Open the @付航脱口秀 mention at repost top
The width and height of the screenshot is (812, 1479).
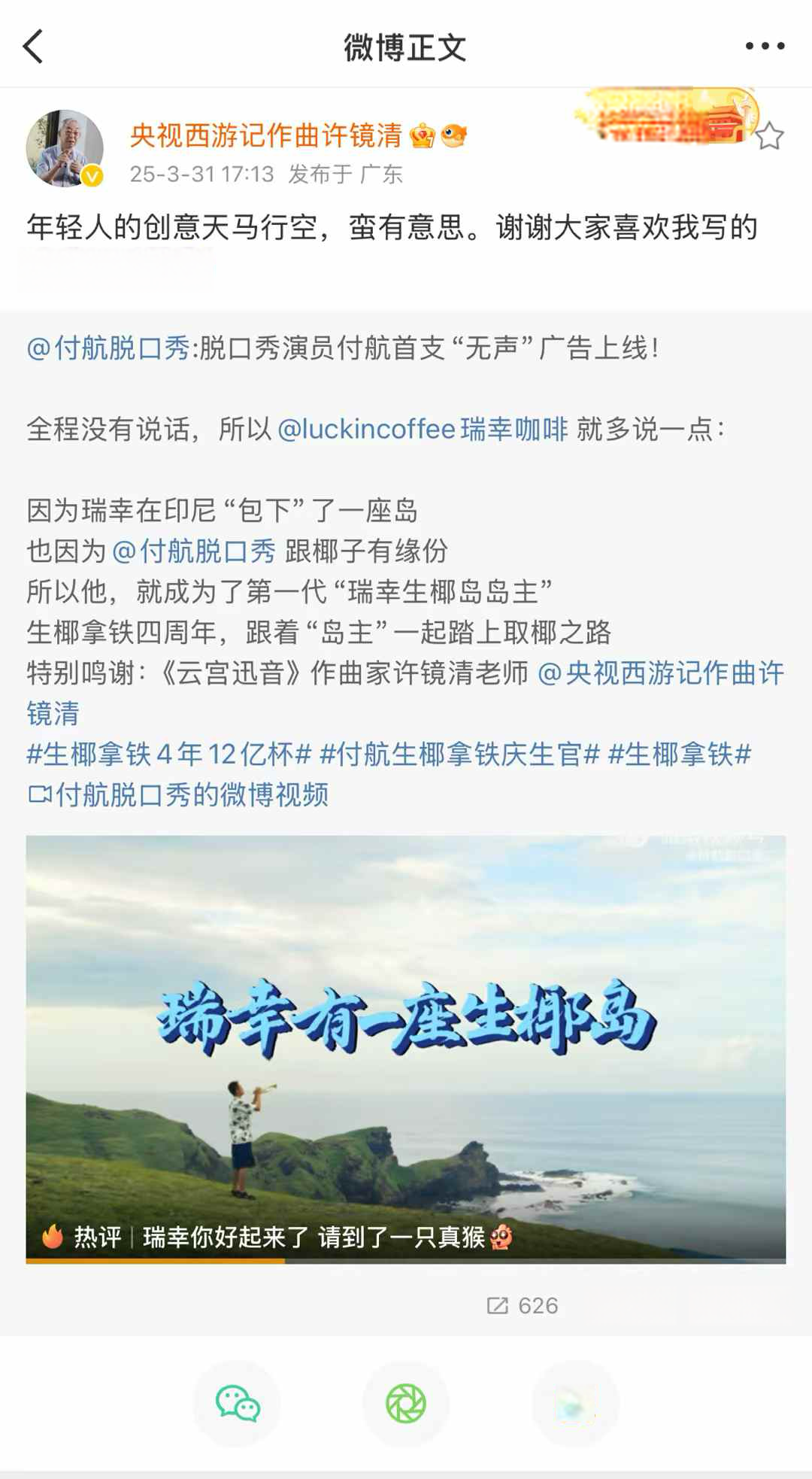point(108,348)
